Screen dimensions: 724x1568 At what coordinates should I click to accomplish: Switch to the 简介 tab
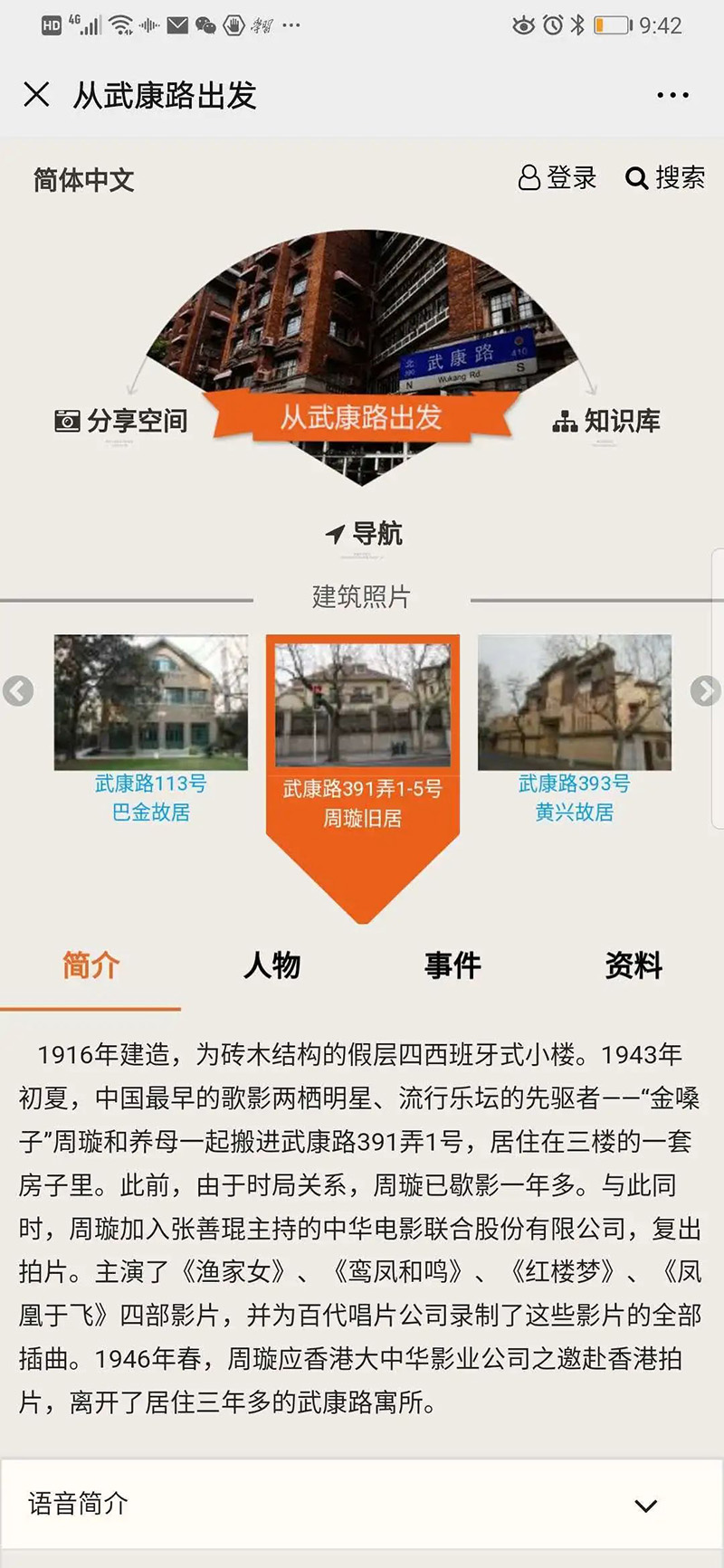tap(90, 965)
